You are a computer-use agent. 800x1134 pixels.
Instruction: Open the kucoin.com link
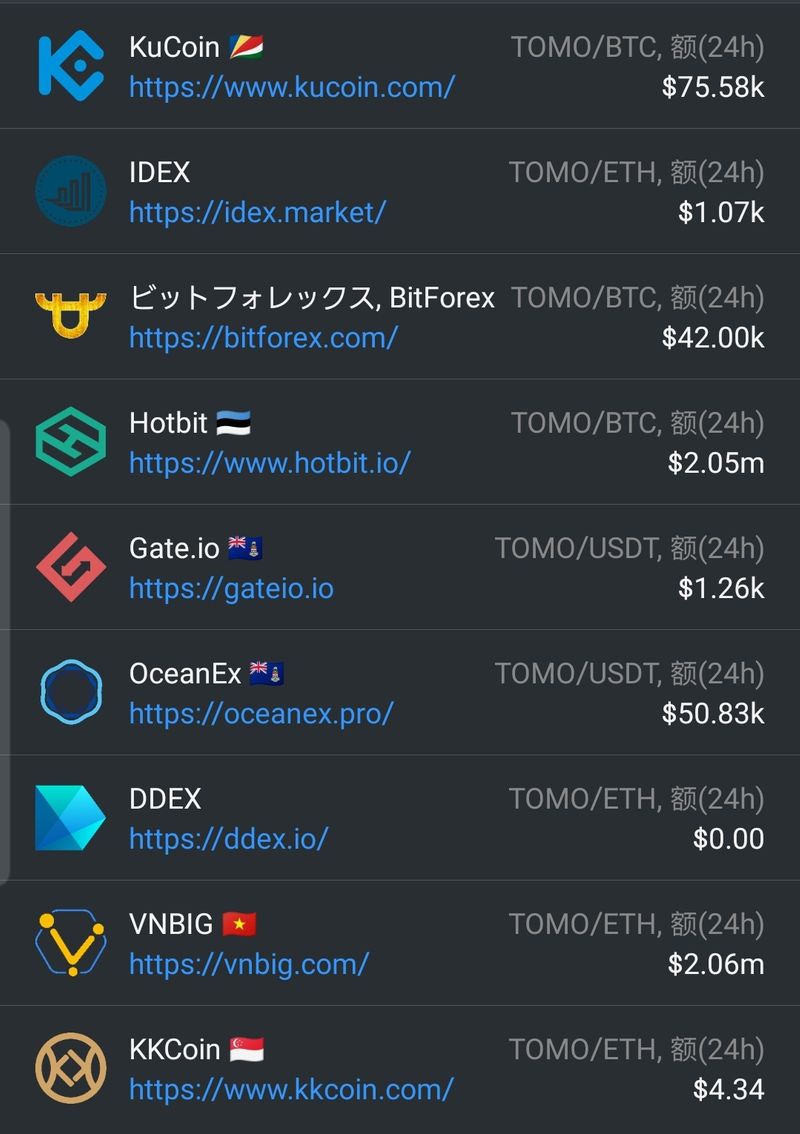[291, 87]
